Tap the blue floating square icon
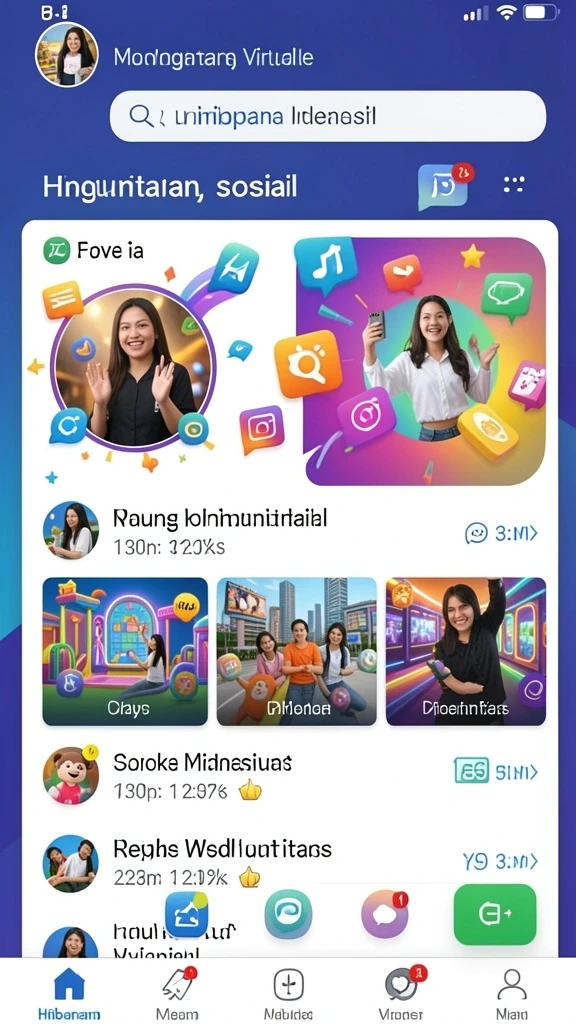This screenshot has width=576, height=1024. pyautogui.click(x=187, y=914)
